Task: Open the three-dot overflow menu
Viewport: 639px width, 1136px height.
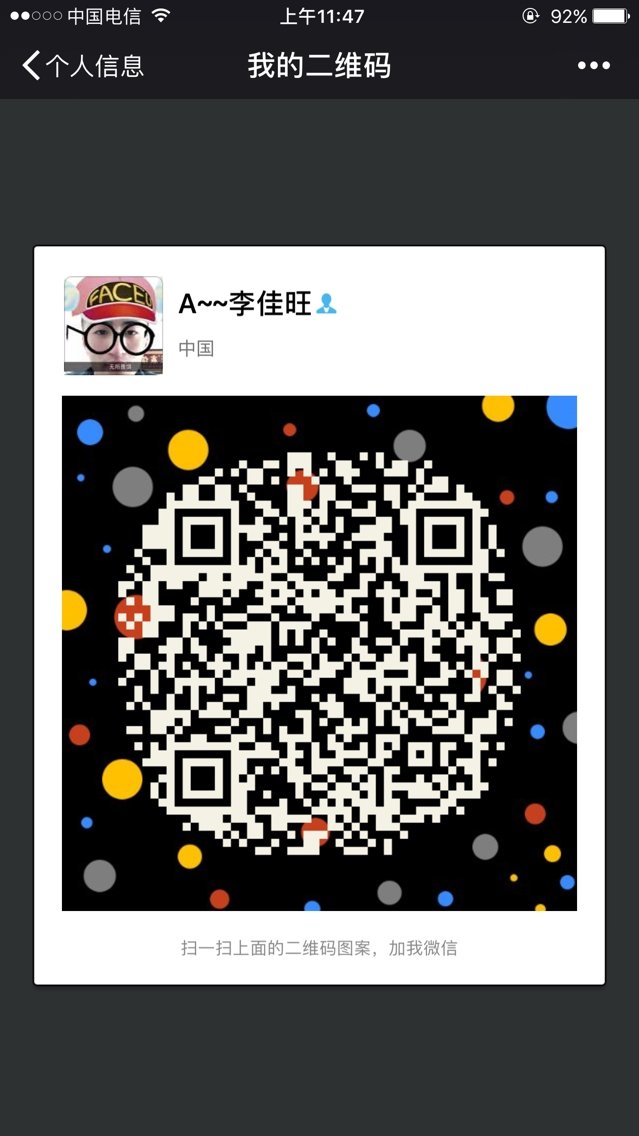Action: point(593,66)
